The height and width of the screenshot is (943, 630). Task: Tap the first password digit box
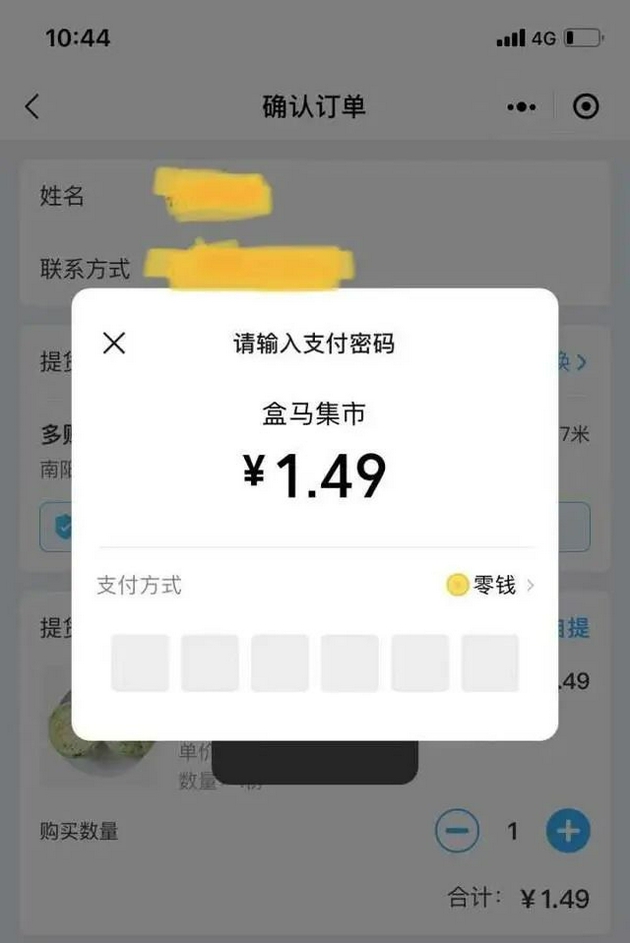tap(140, 663)
